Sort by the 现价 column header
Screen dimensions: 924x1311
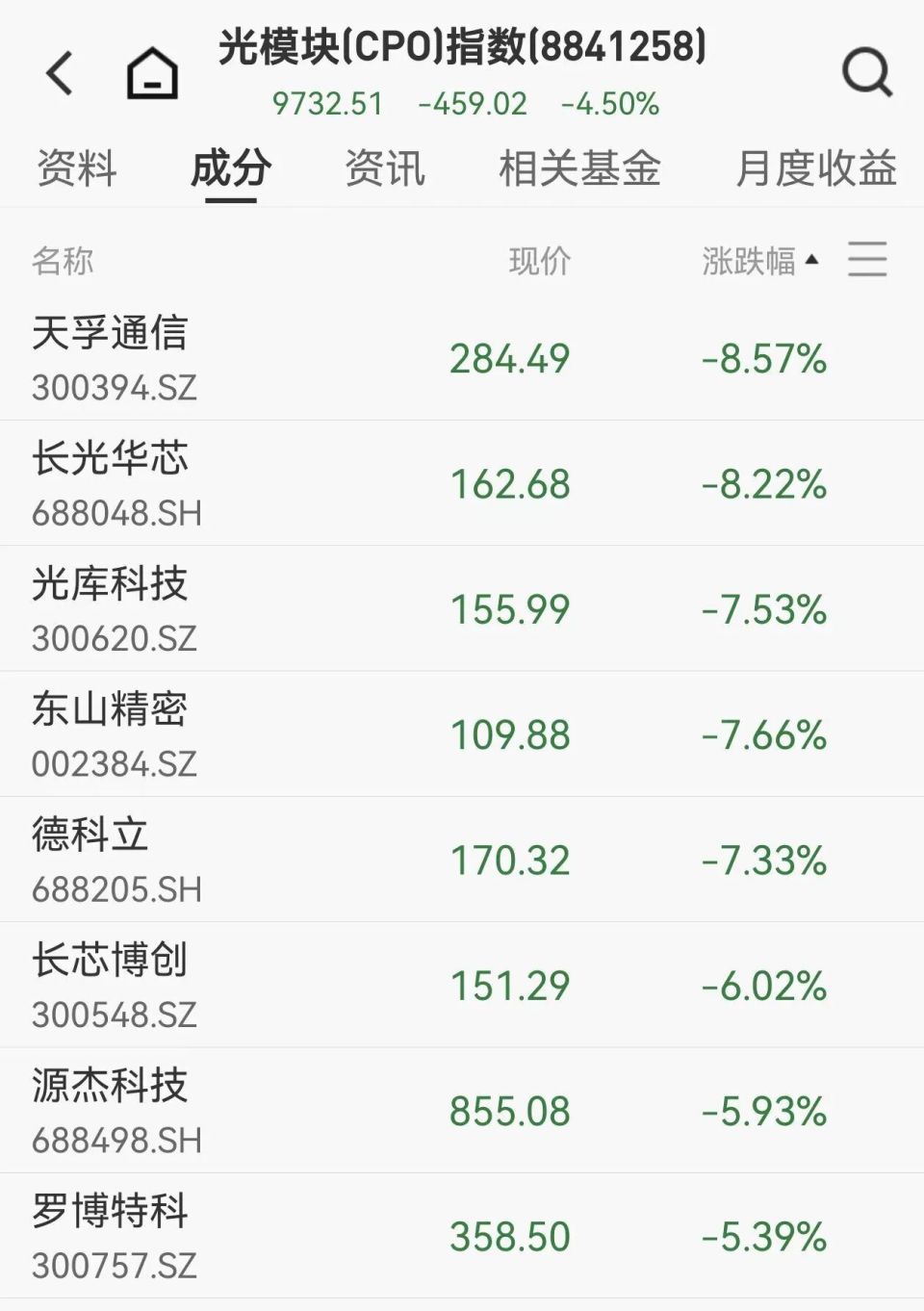click(542, 259)
